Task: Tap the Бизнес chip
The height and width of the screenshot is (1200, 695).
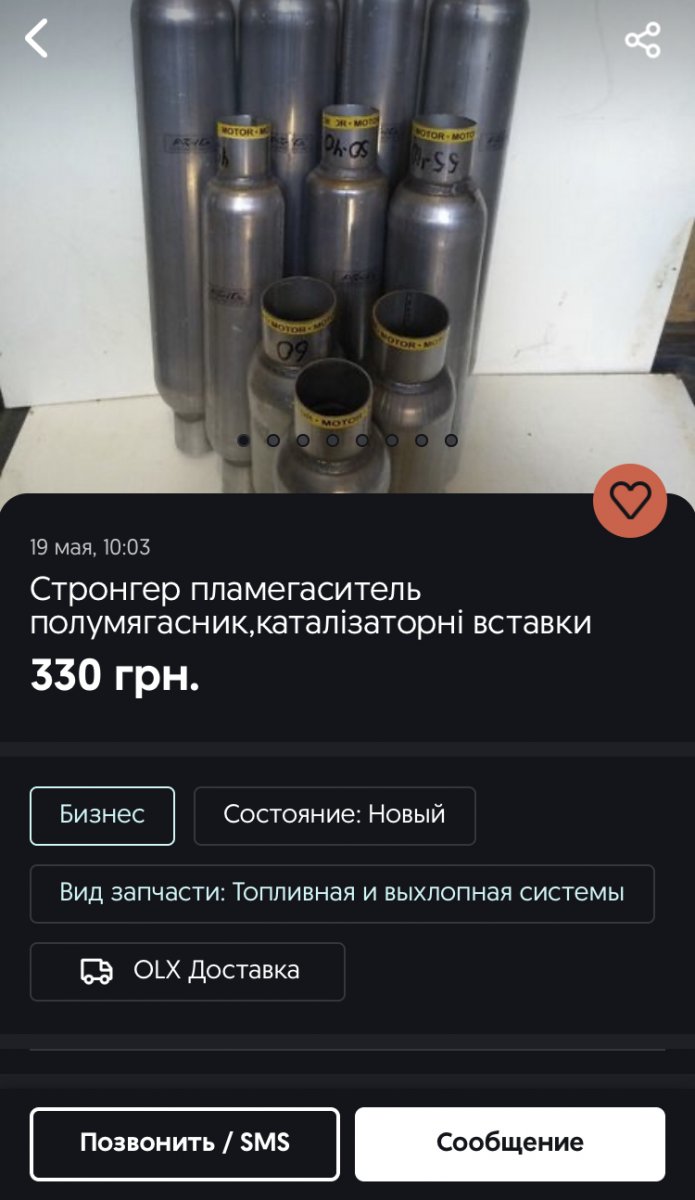Action: (x=102, y=815)
